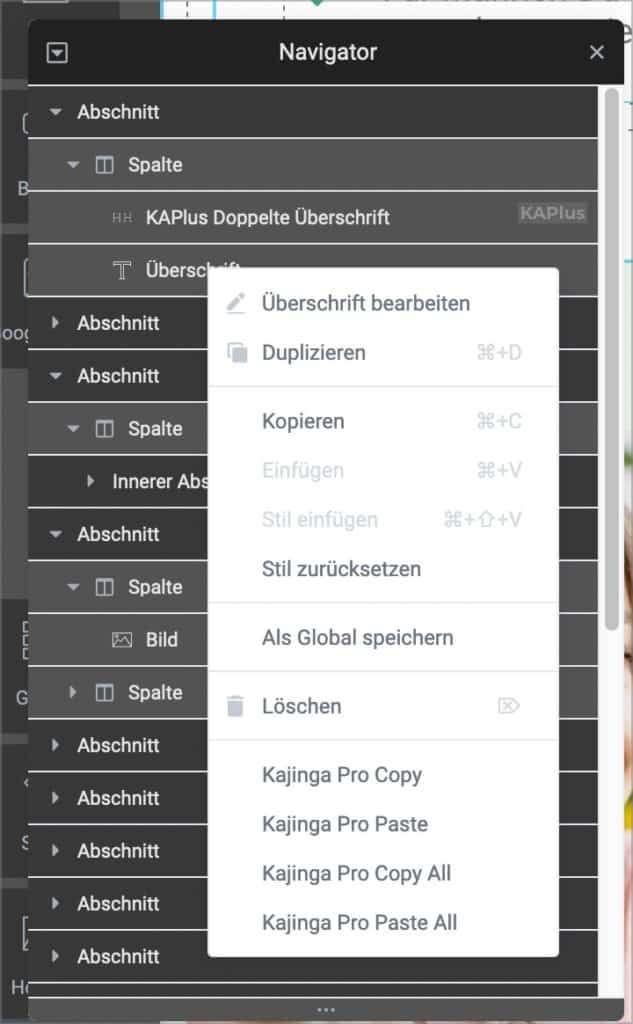Select the Bild widget in the tree
This screenshot has height=1024, width=633.
(x=118, y=640)
